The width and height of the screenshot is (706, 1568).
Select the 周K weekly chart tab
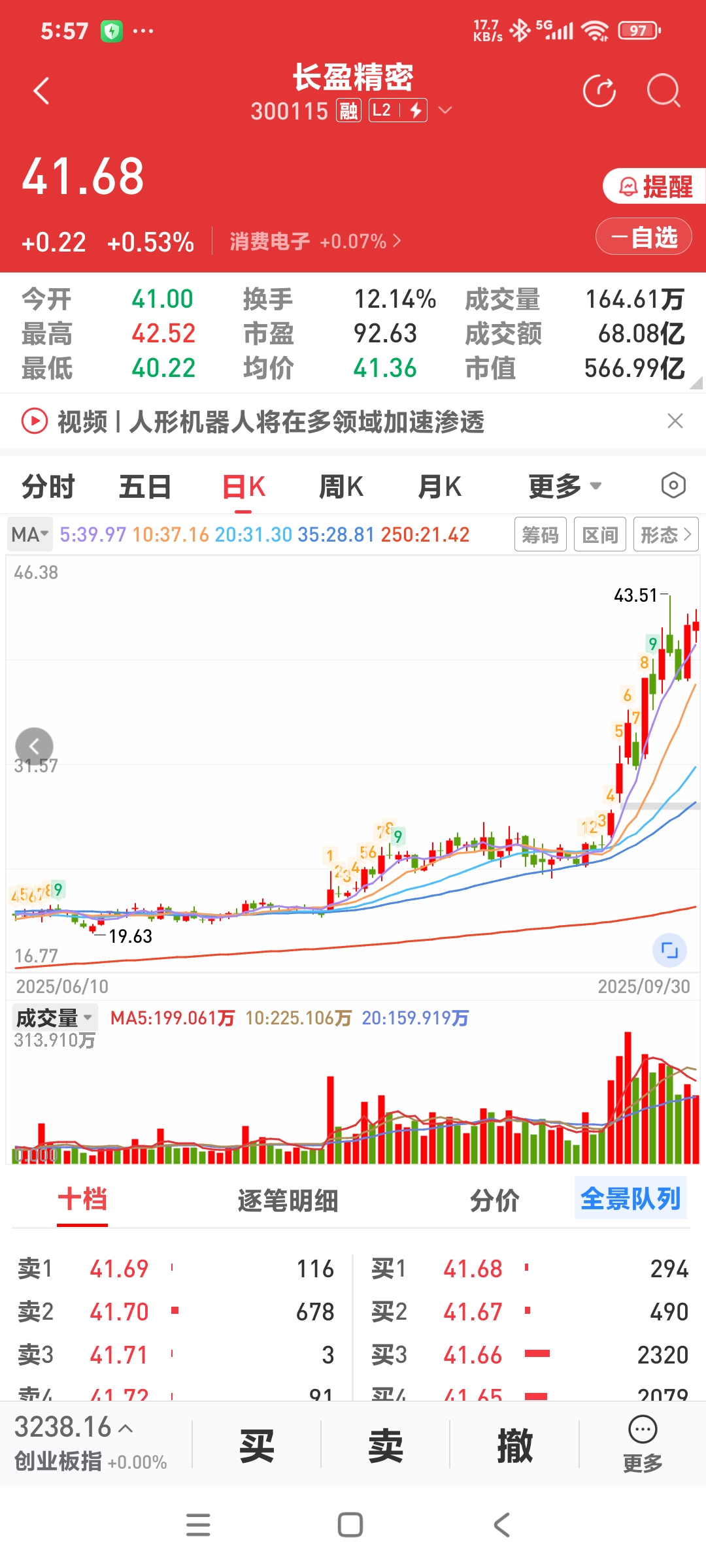341,487
